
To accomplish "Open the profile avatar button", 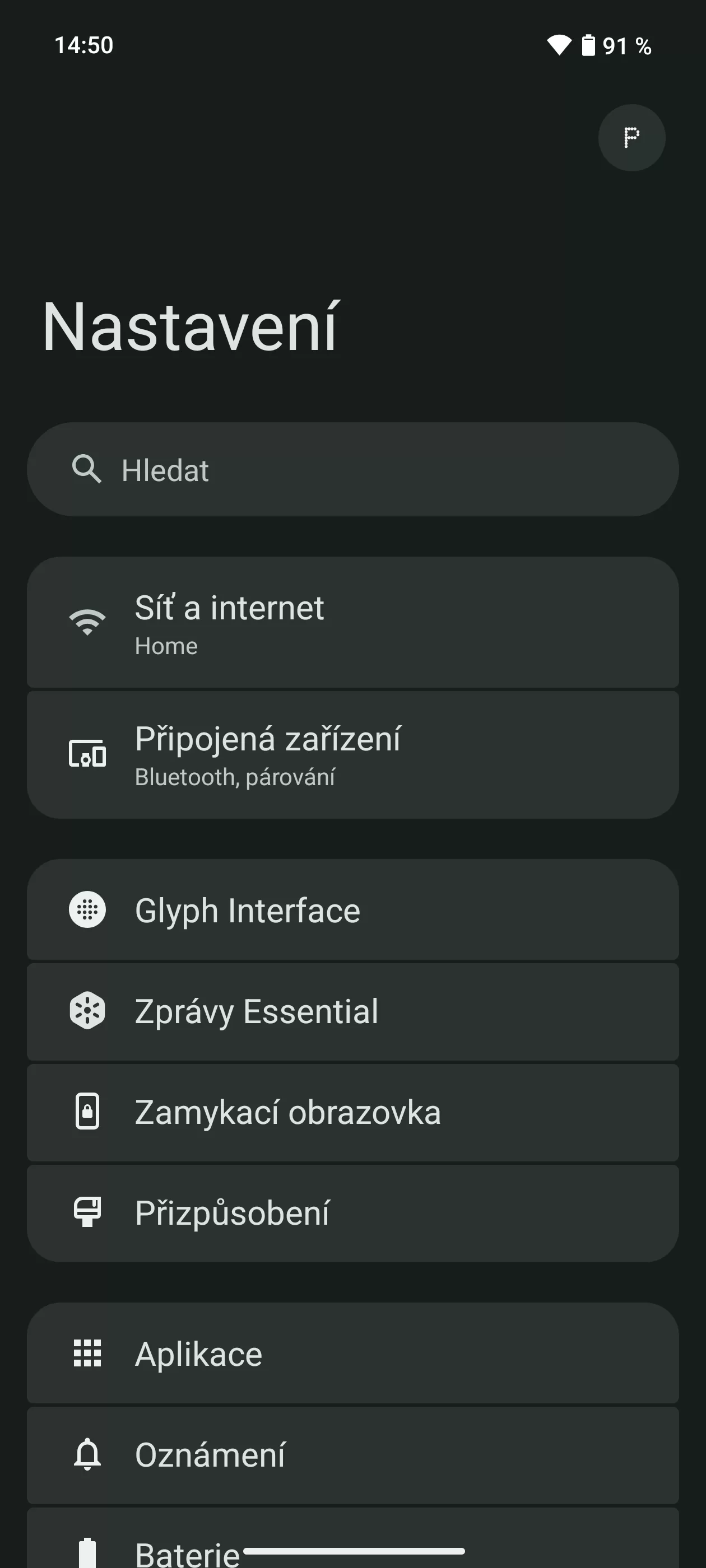I will [x=631, y=138].
